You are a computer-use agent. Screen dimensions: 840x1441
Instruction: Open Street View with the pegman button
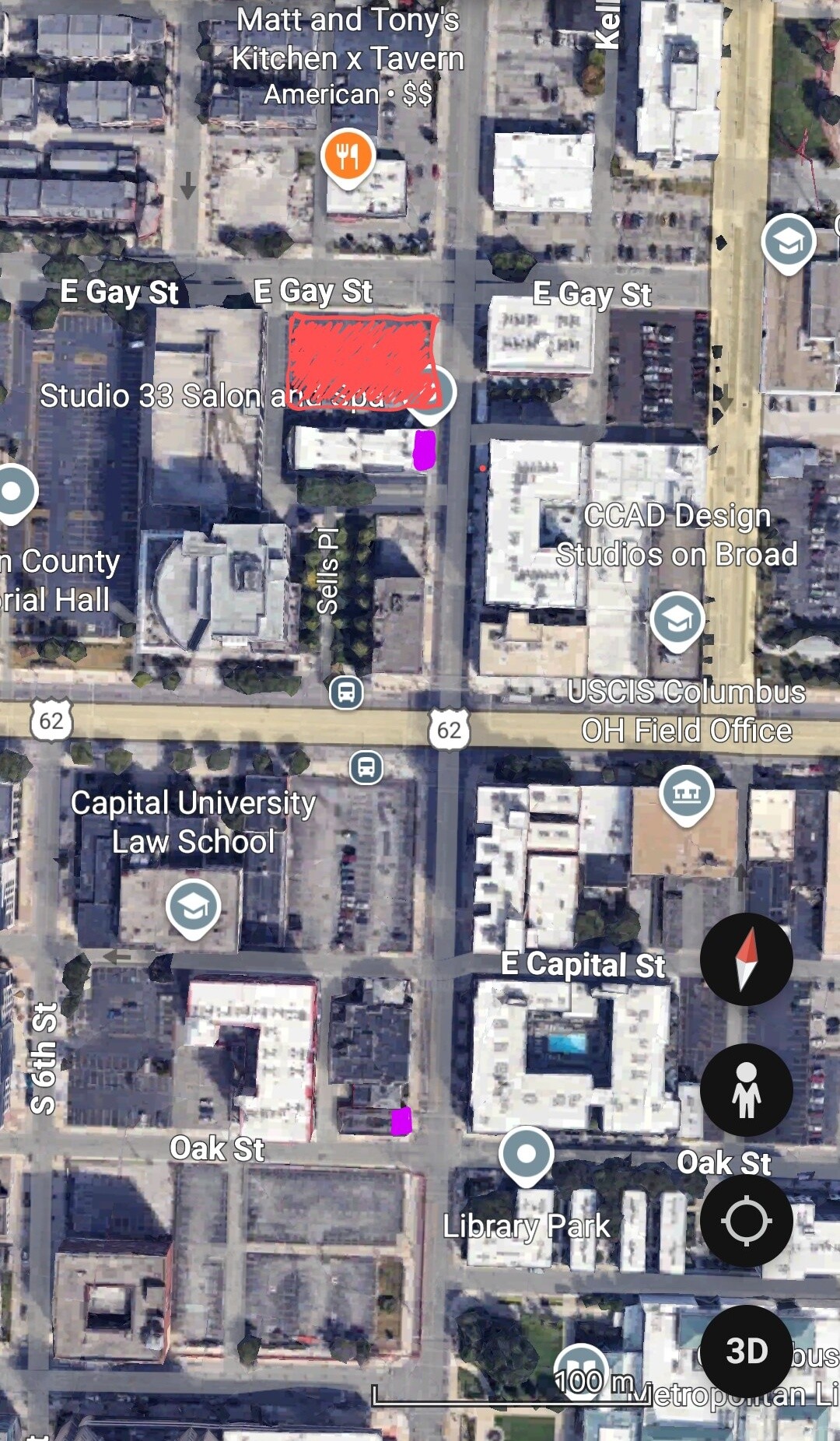coord(746,1089)
